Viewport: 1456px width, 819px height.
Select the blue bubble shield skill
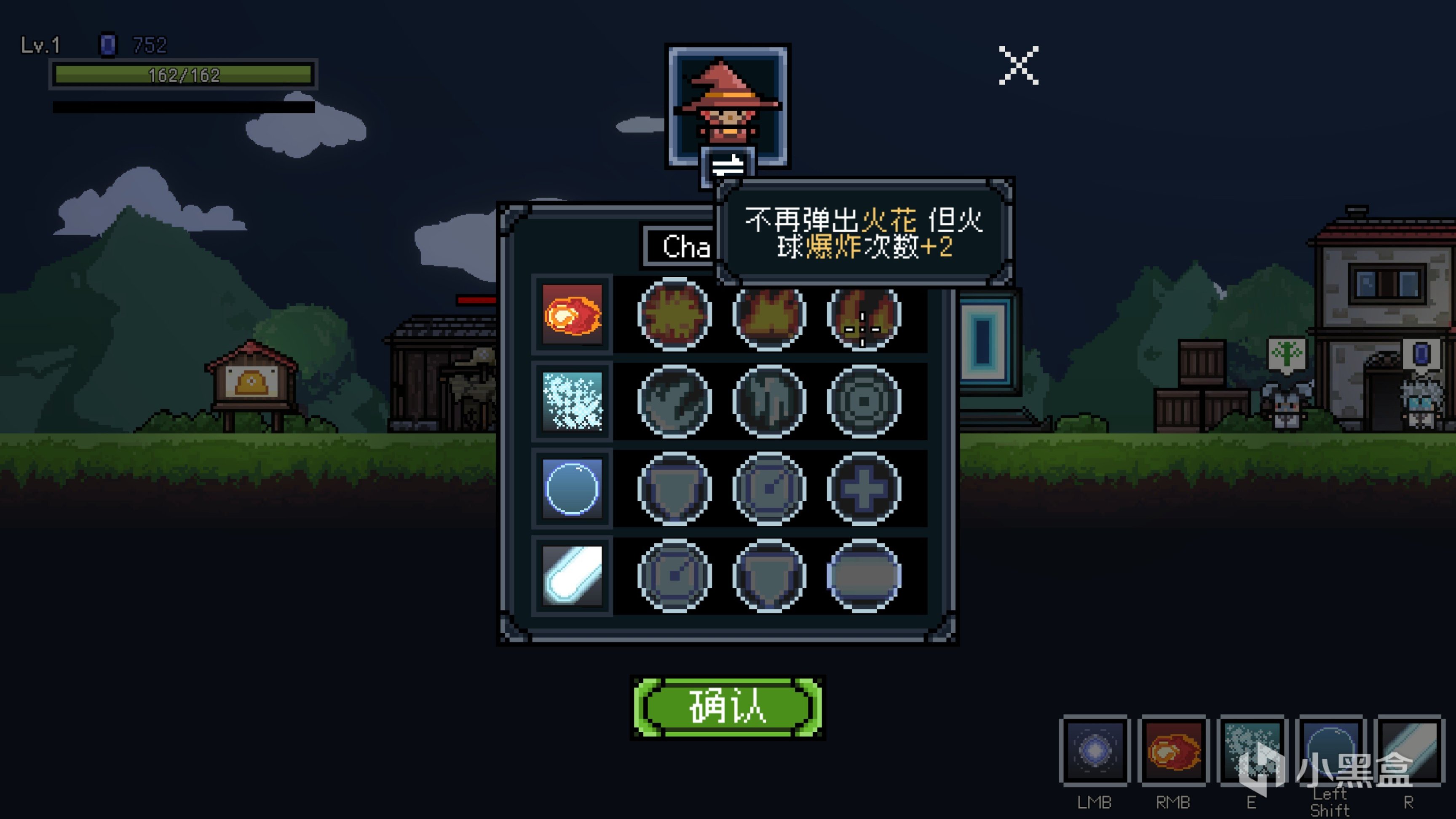tap(572, 488)
